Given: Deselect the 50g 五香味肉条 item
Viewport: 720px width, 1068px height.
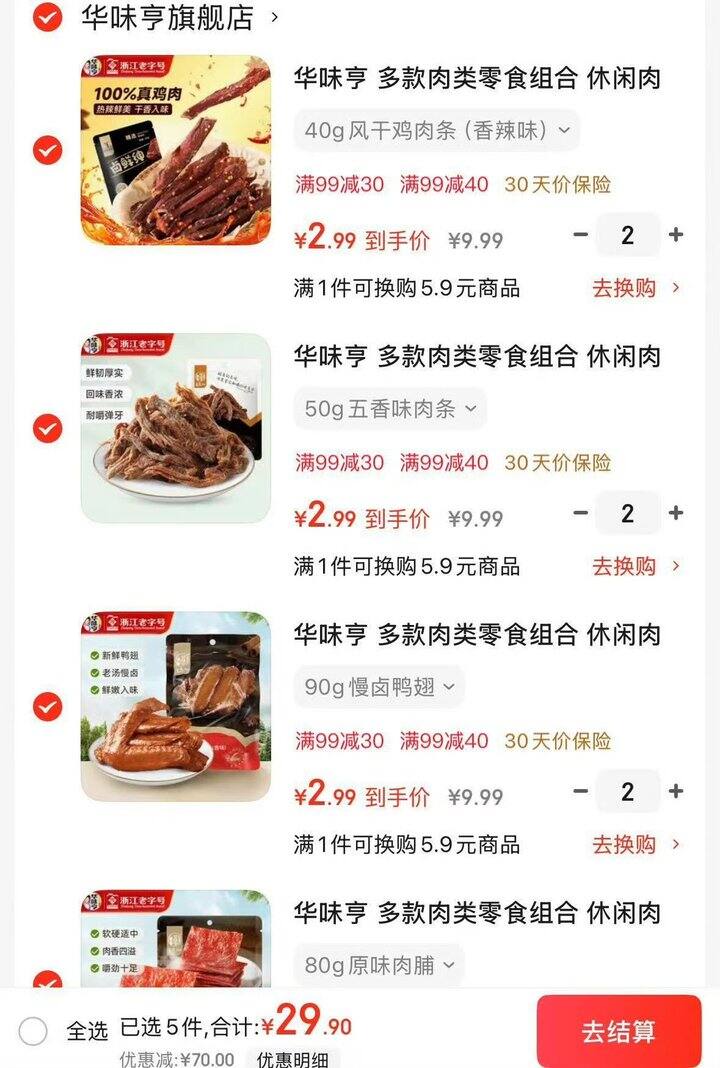Looking at the screenshot, I should click(x=47, y=428).
